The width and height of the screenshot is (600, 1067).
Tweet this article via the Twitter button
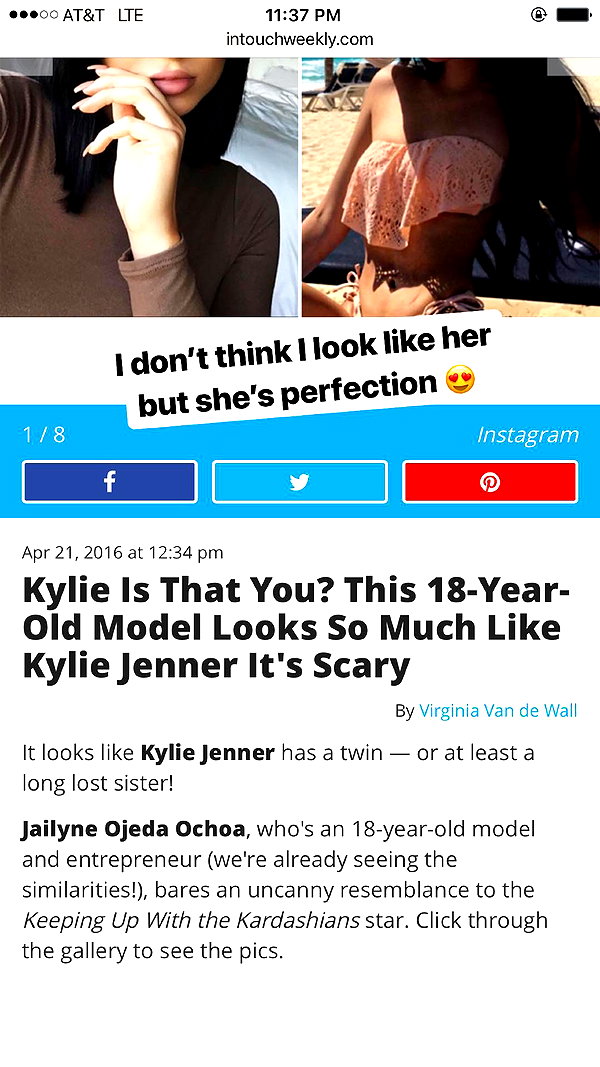[300, 482]
